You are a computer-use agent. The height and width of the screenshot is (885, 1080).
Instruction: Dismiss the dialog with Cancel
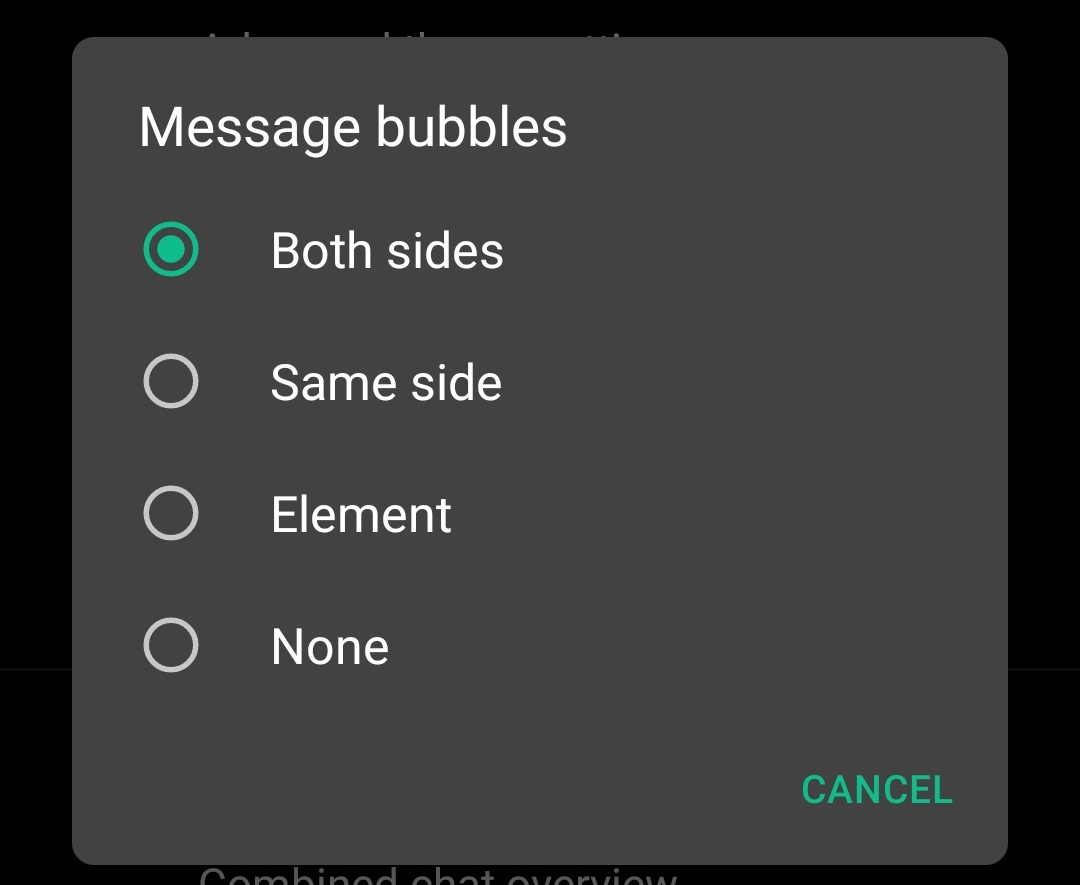(877, 790)
